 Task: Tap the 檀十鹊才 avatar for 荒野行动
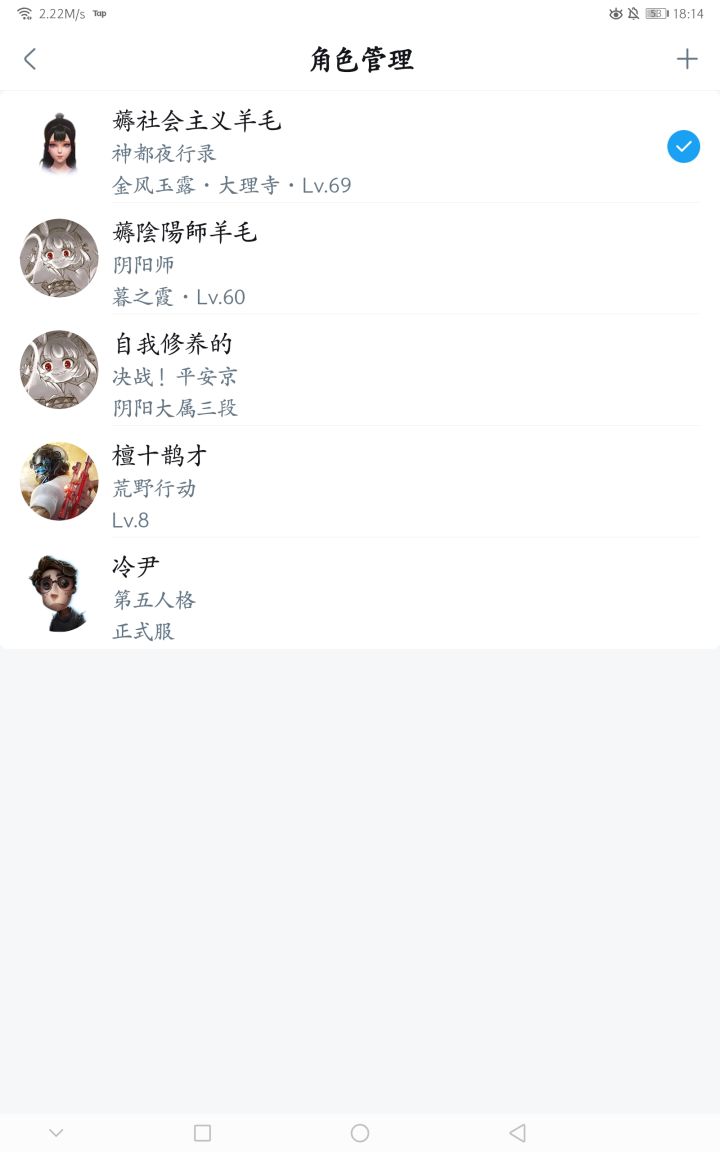[58, 481]
